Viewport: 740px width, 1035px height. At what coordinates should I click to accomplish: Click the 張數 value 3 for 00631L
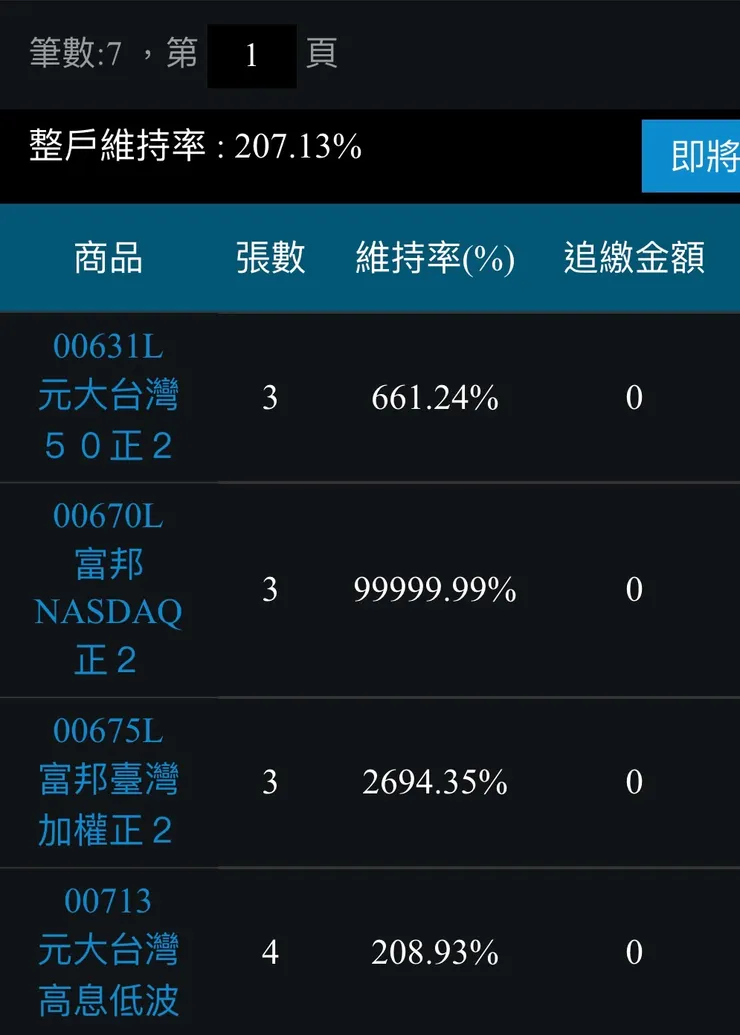tap(270, 398)
